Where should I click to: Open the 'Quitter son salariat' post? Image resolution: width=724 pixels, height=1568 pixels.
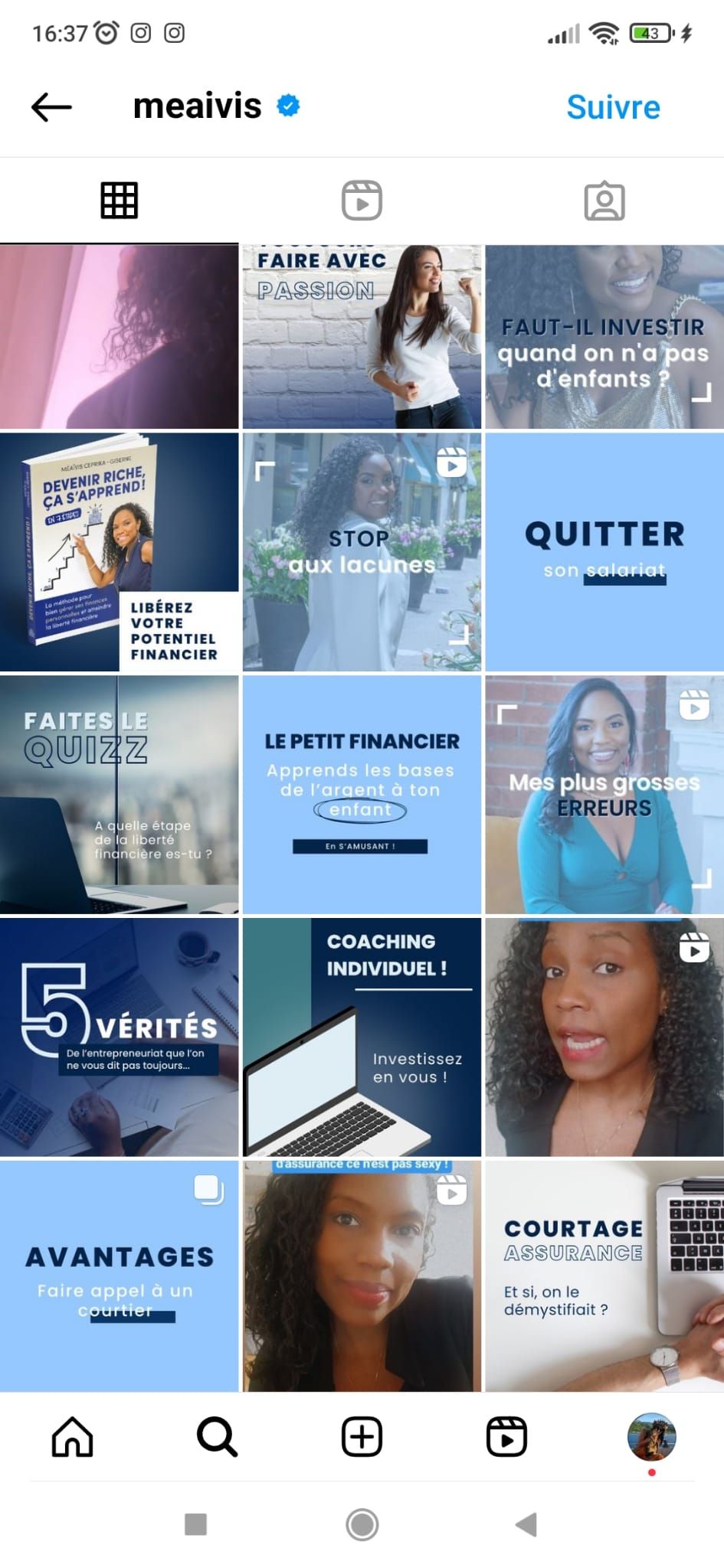pyautogui.click(x=604, y=552)
